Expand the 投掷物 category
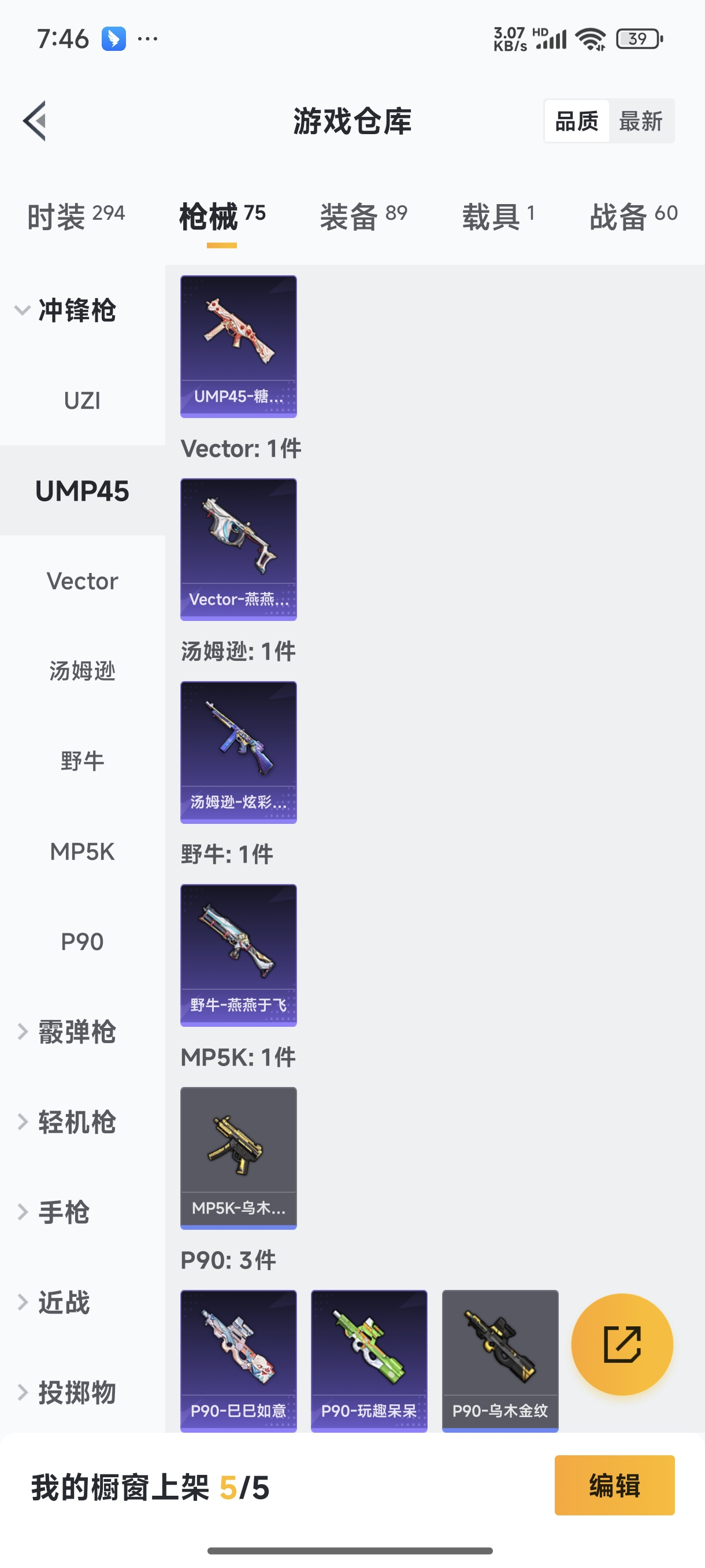705x1568 pixels. coord(77,1393)
